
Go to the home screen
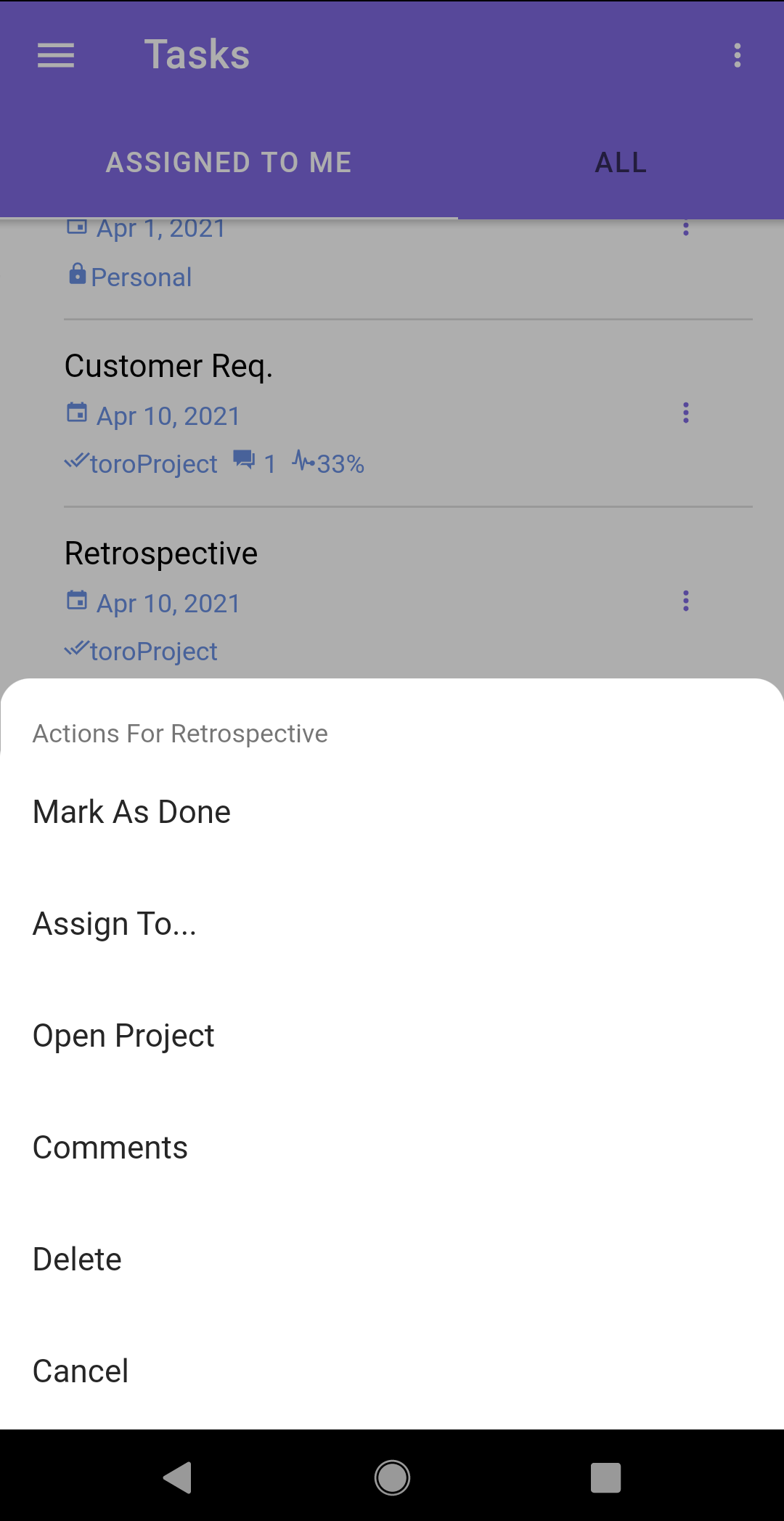click(392, 1477)
